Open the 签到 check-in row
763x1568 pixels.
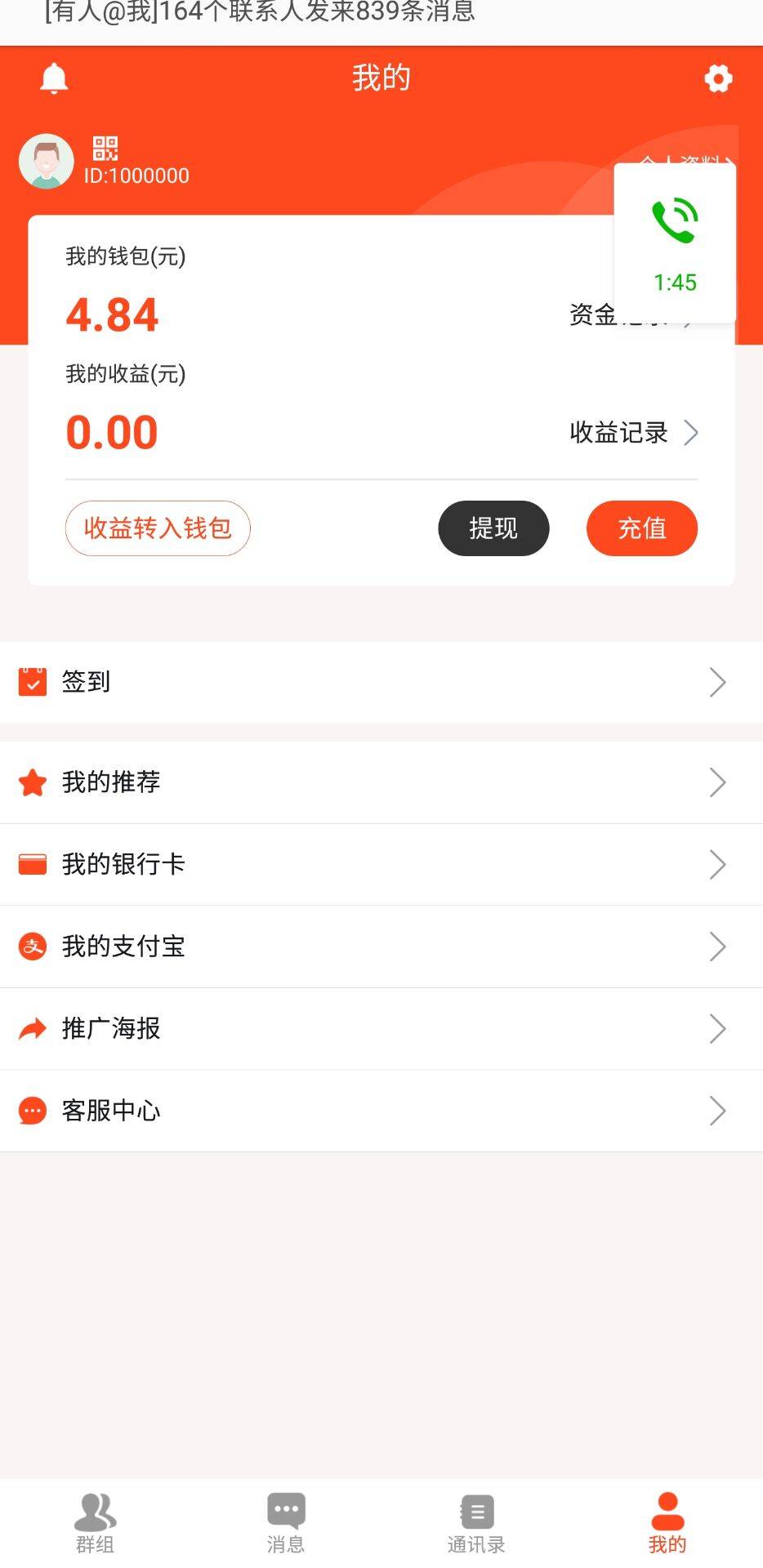[x=381, y=682]
